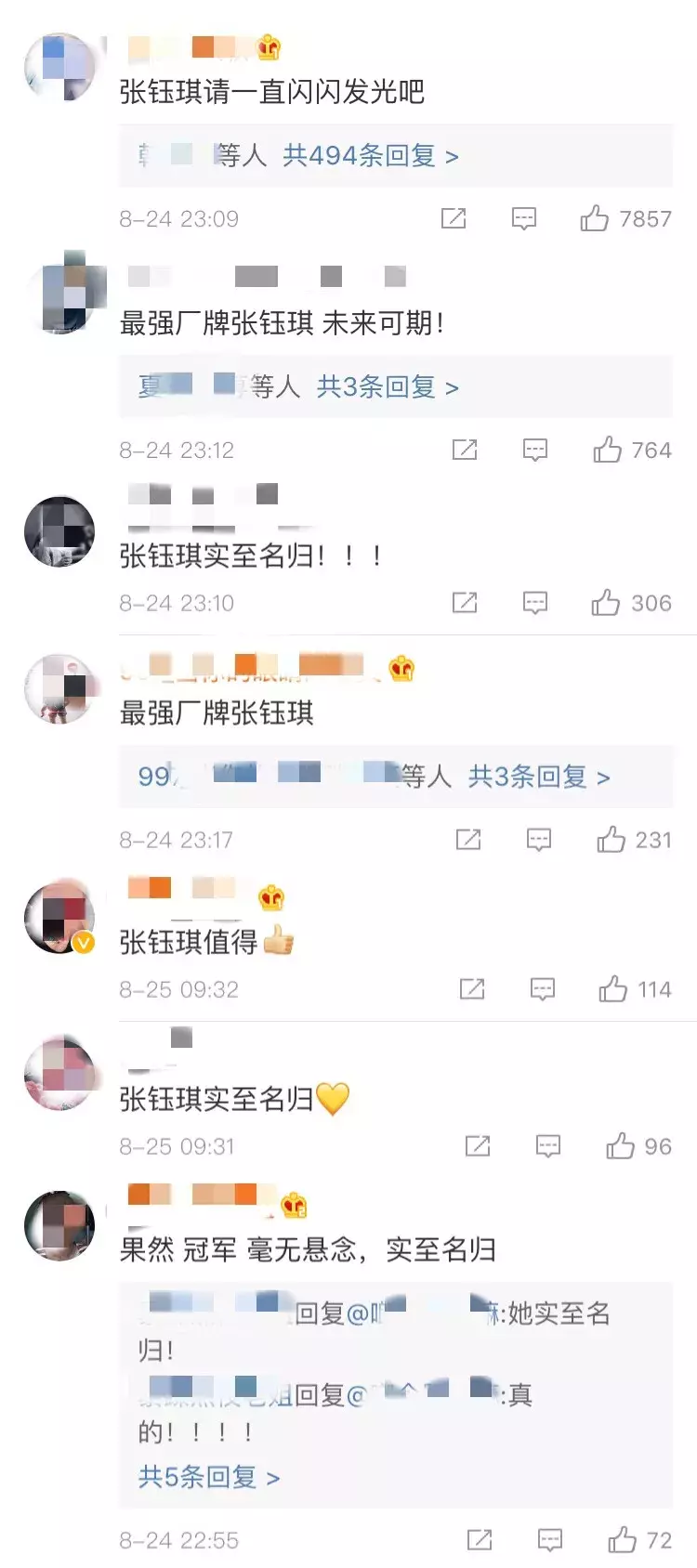Image resolution: width=697 pixels, height=1568 pixels.
Task: Open the 494 replies under the first comment
Action: coord(370,155)
